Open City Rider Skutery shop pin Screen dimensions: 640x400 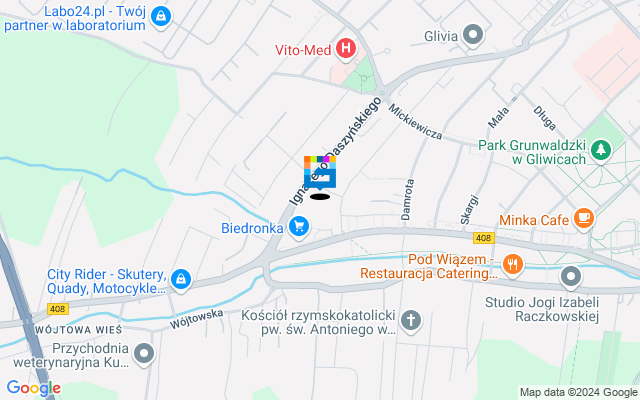(181, 278)
